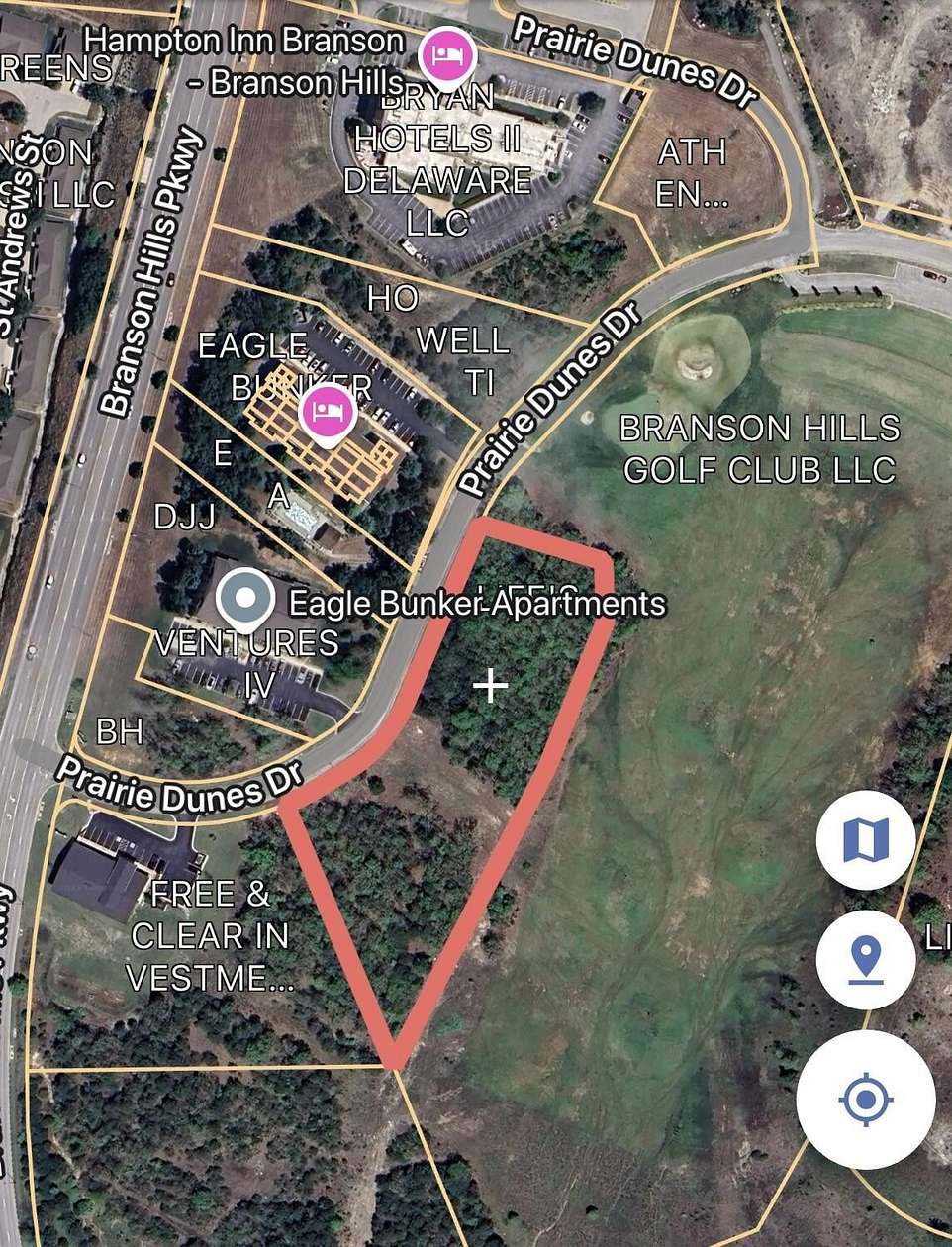
Task: Expand the ATH EN truncated parcel label
Action: point(692,174)
